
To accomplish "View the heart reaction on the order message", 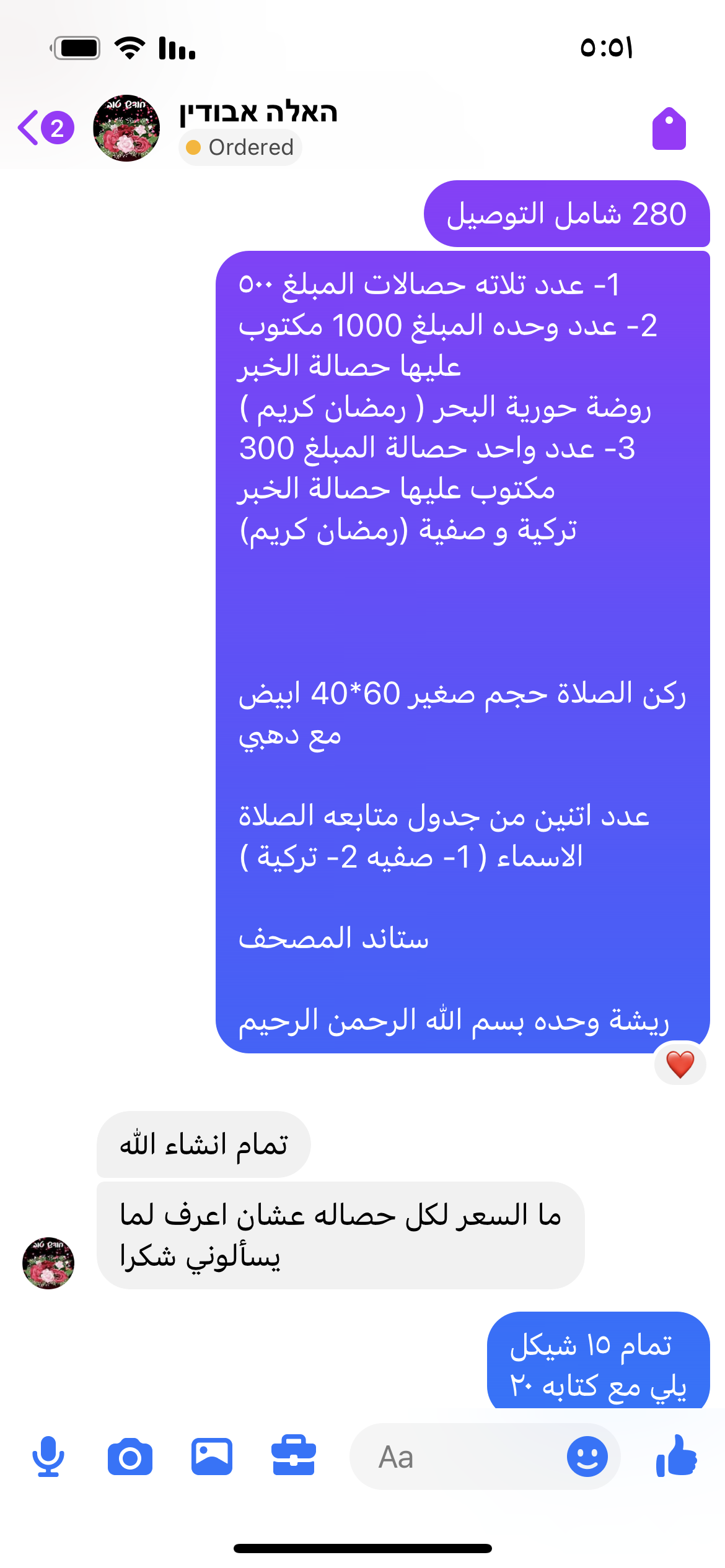I will (680, 1064).
